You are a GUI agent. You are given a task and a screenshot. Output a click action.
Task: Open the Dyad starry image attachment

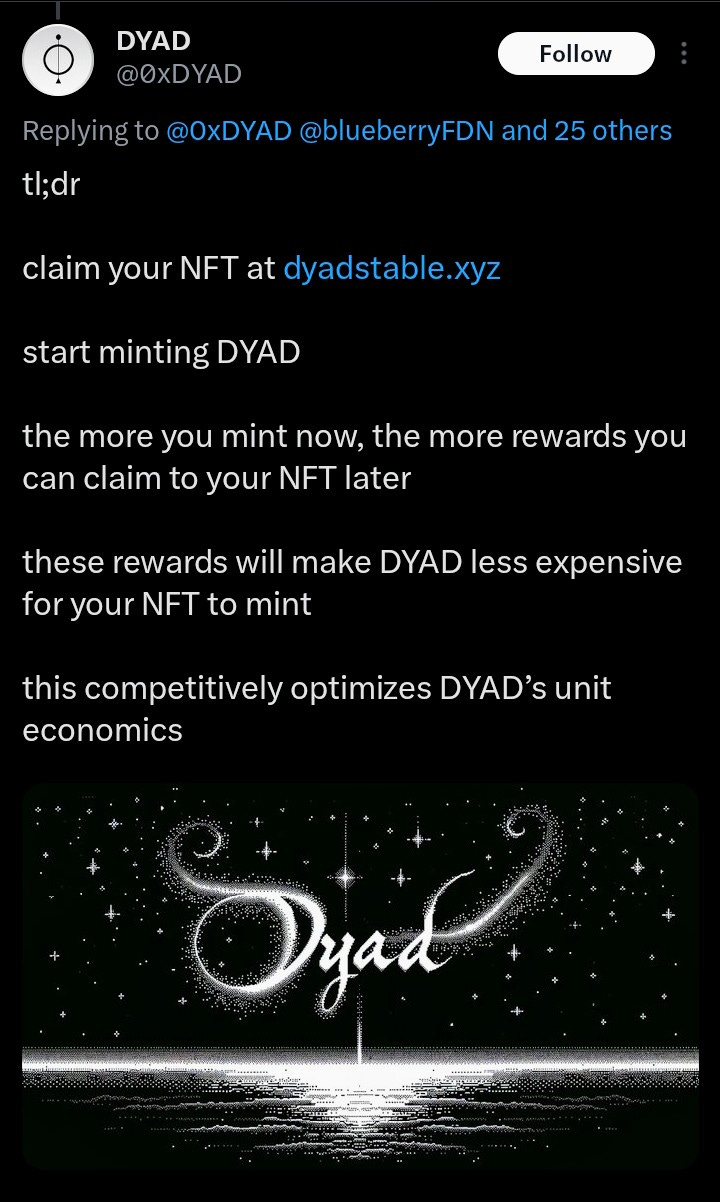point(360,976)
